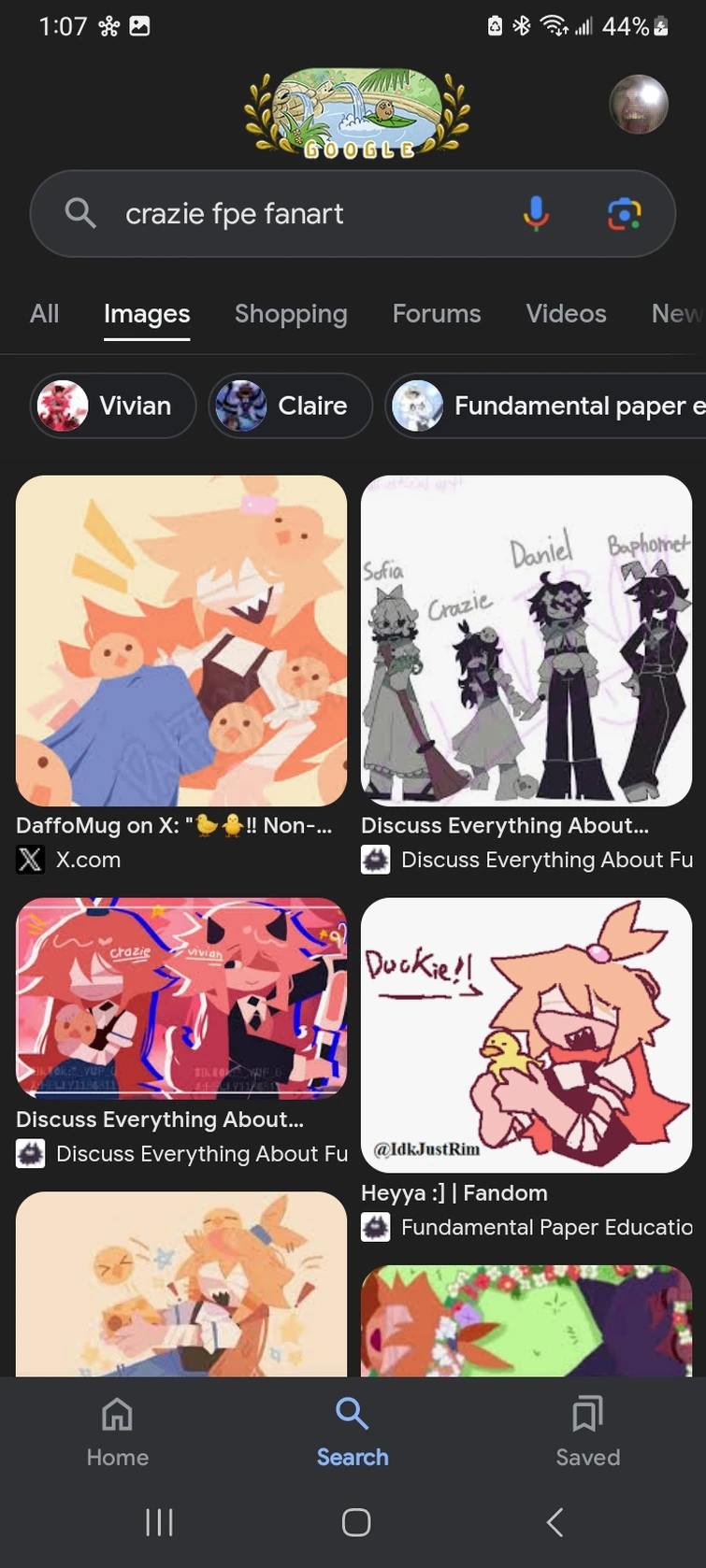706x1568 pixels.
Task: Open the account profile picture
Action: (639, 104)
